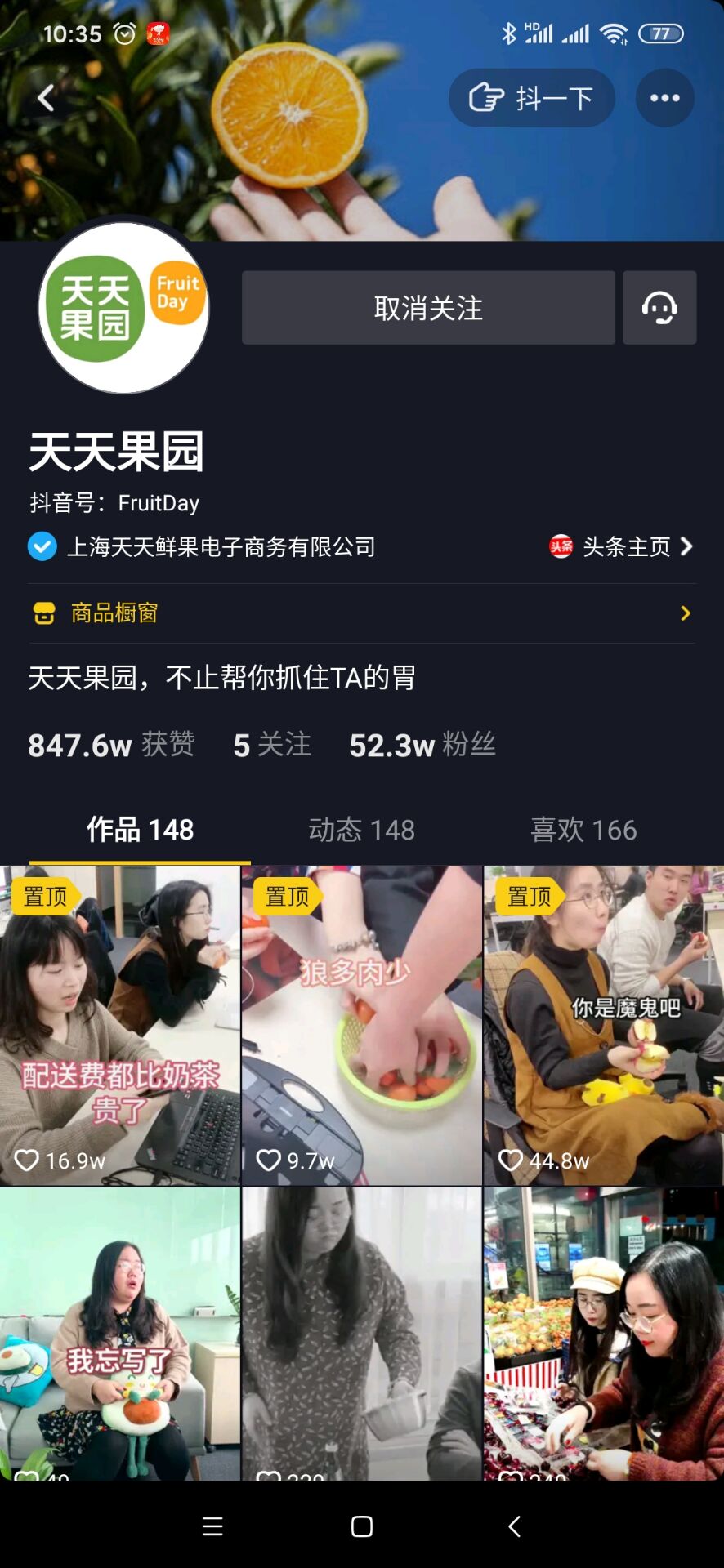View 天天果园 profile avatar
The image size is (724, 1568).
pyautogui.click(x=124, y=308)
